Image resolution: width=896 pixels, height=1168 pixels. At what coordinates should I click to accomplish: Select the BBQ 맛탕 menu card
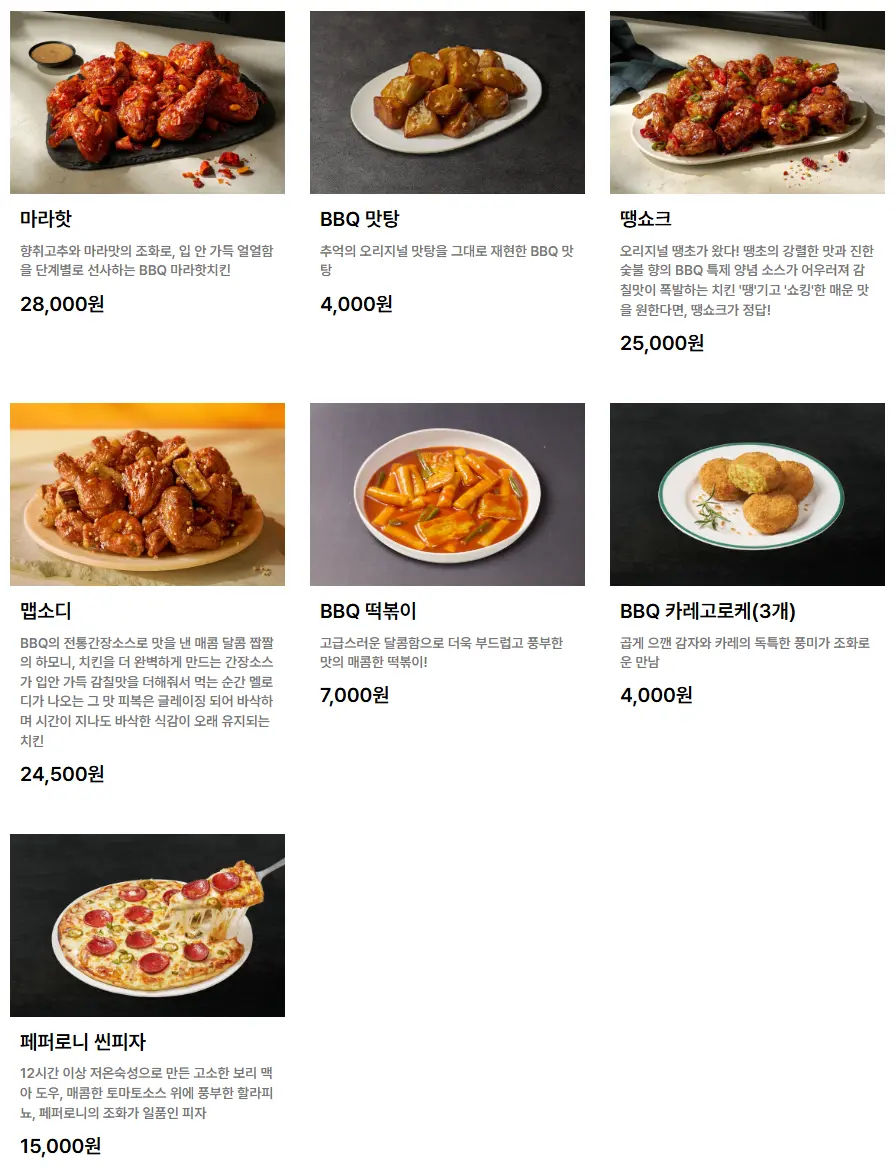coord(447,103)
